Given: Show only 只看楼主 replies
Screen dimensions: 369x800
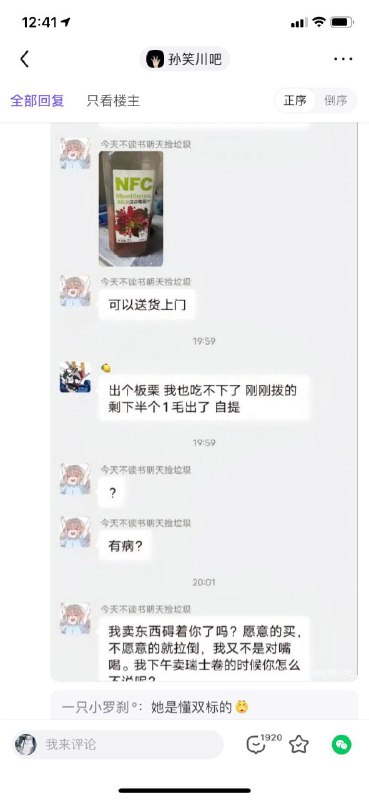Looking at the screenshot, I should [113, 101].
